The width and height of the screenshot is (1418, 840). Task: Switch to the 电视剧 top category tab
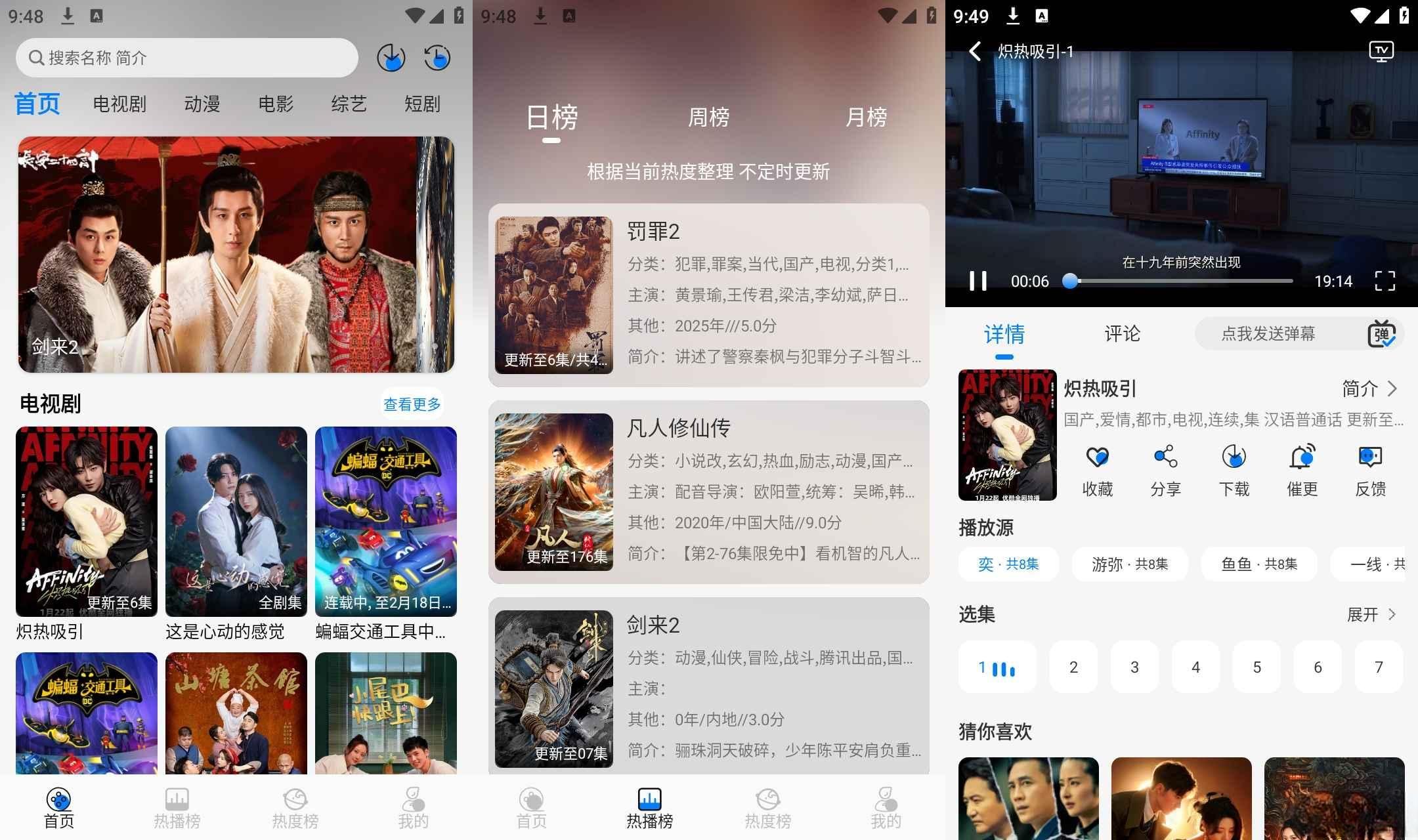[x=119, y=104]
